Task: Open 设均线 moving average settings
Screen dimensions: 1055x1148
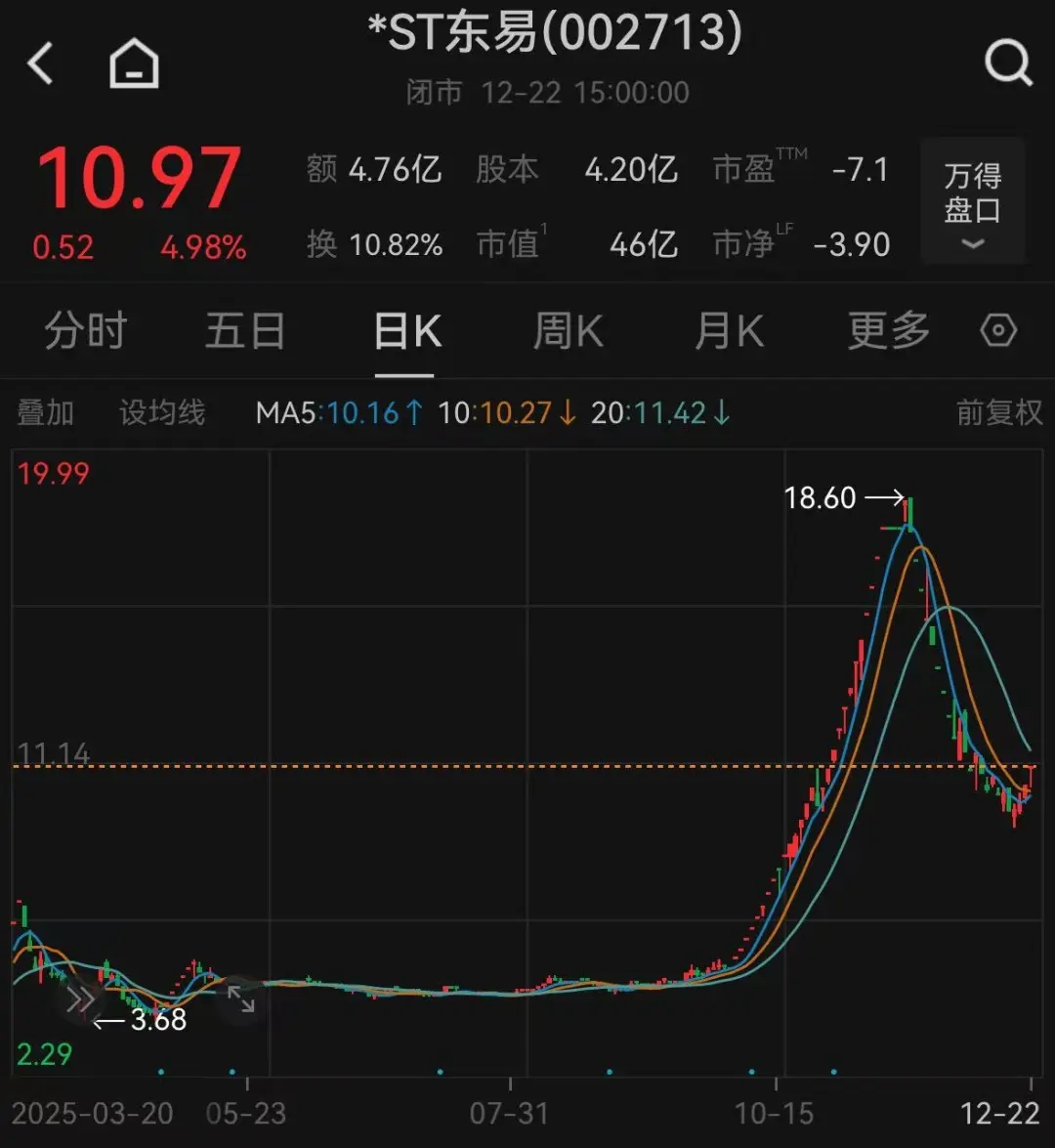Action: (162, 413)
